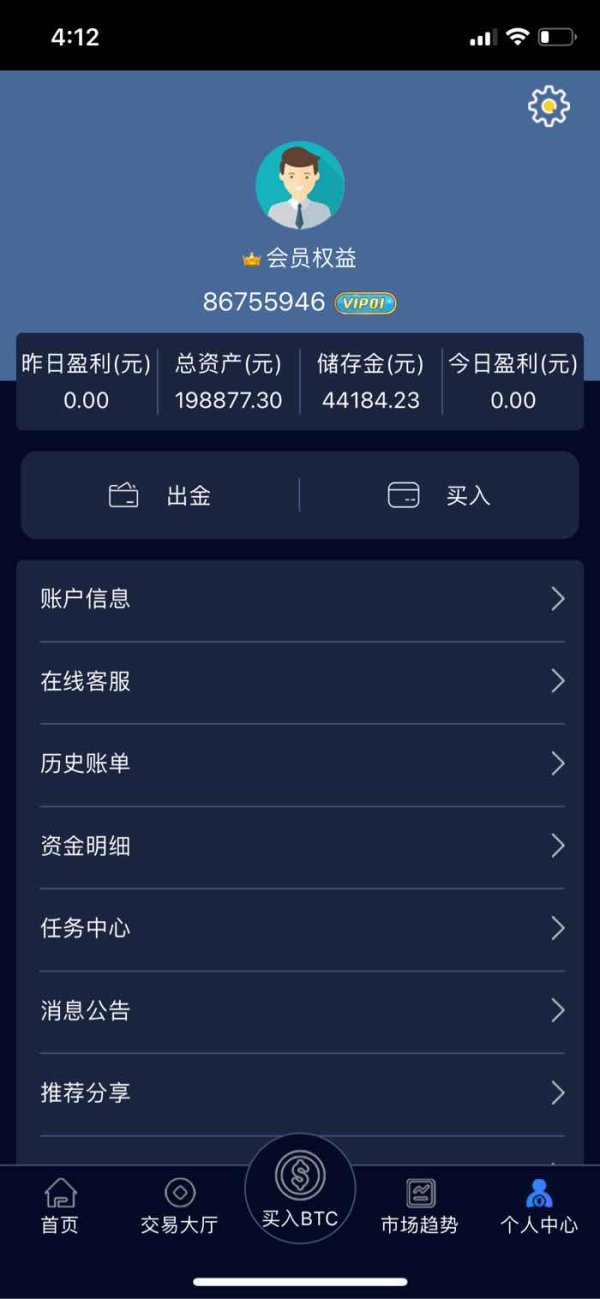Open 在线客服 online support
600x1299 pixels.
tap(302, 683)
